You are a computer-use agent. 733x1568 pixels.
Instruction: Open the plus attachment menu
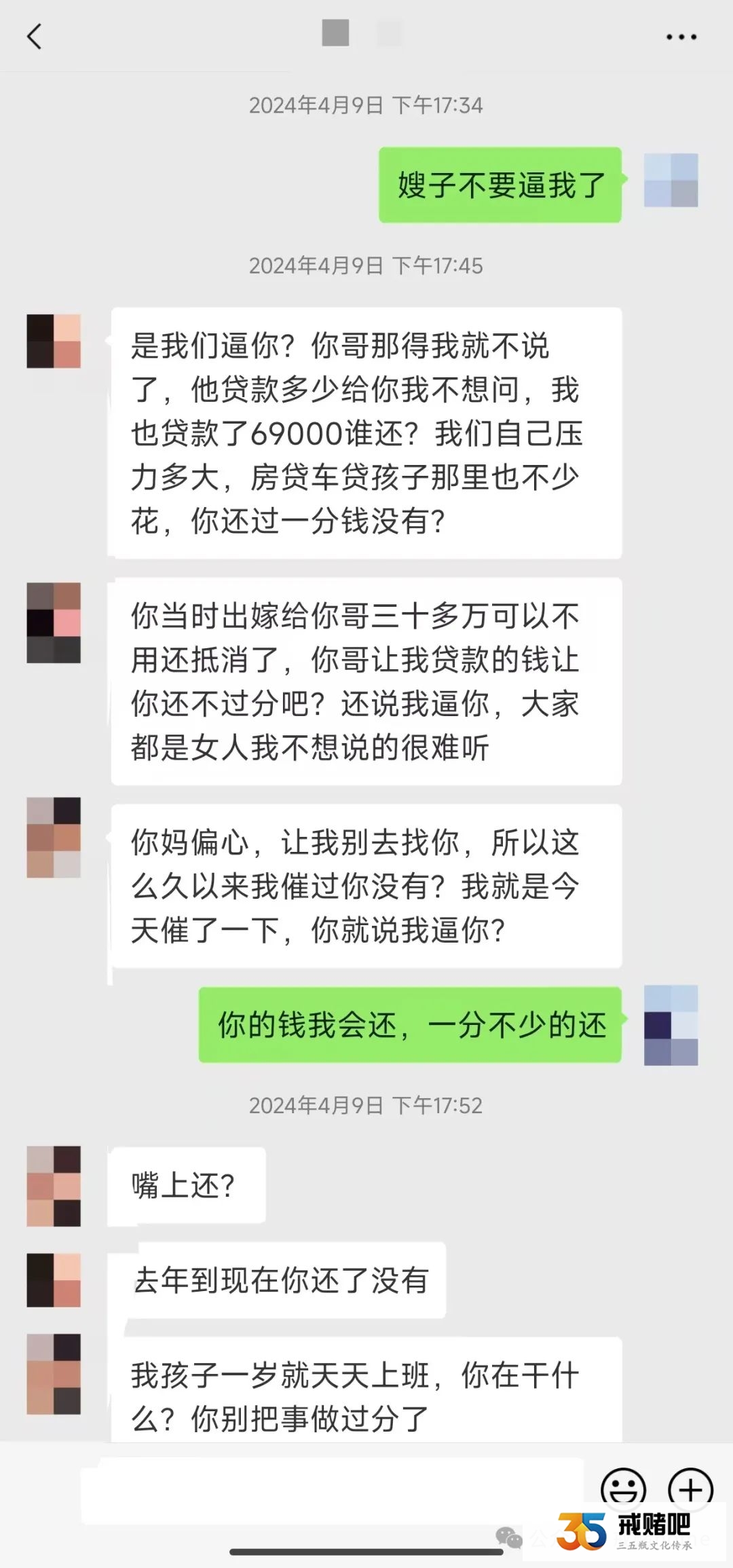click(690, 1488)
